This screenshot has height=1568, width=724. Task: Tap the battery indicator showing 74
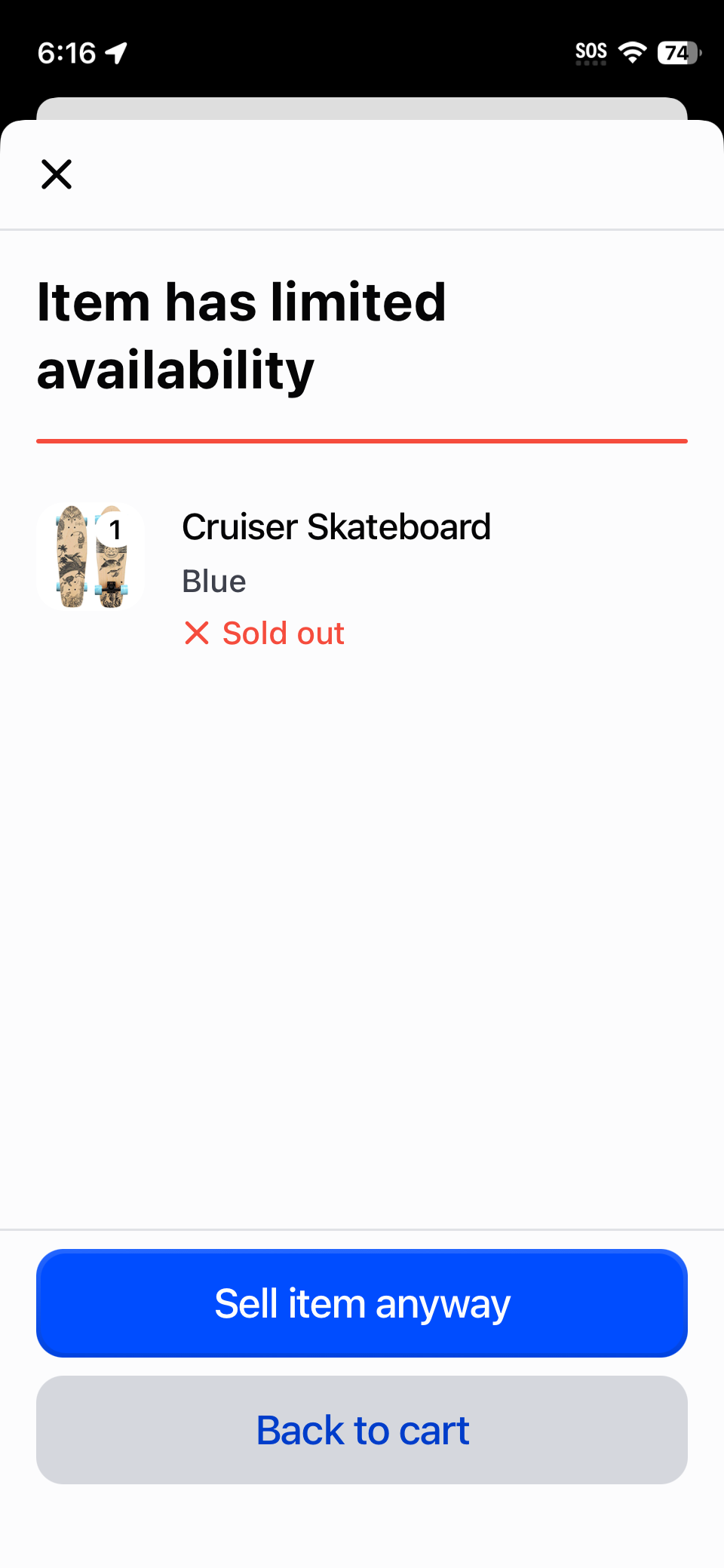click(x=676, y=53)
